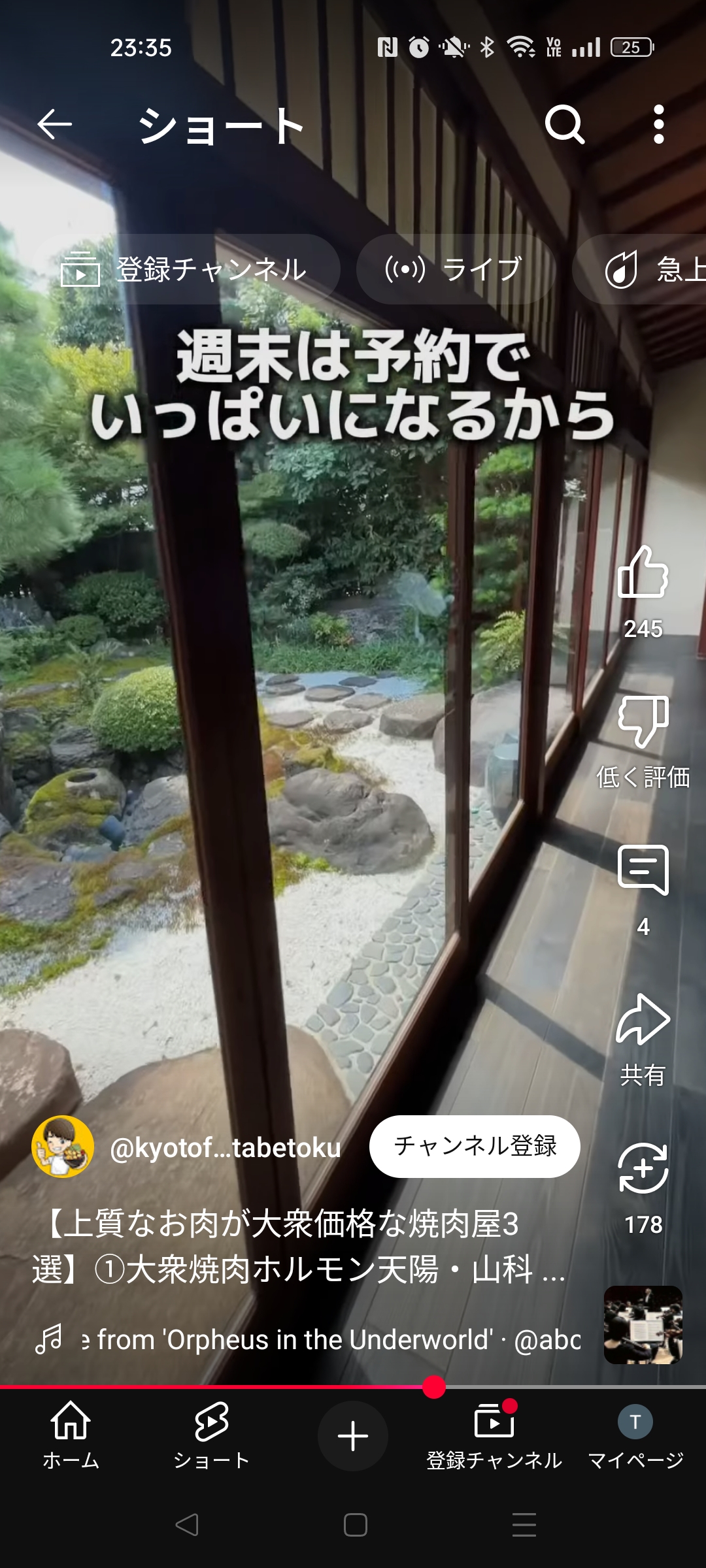The height and width of the screenshot is (1568, 706).
Task: Open @kyotof...tabetoku channel profile
Action: point(226,1147)
